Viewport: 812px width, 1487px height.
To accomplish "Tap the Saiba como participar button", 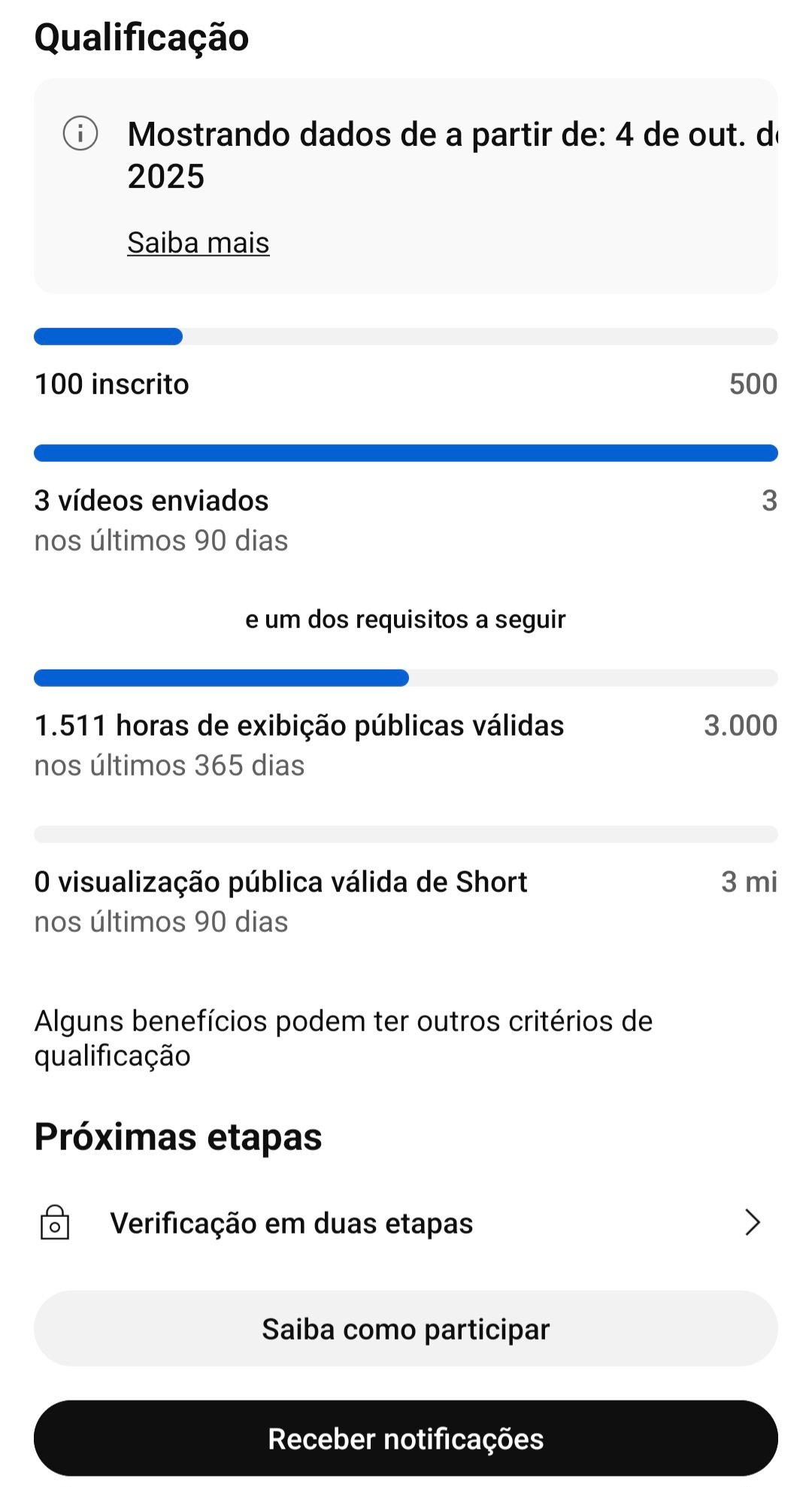I will 406,1329.
